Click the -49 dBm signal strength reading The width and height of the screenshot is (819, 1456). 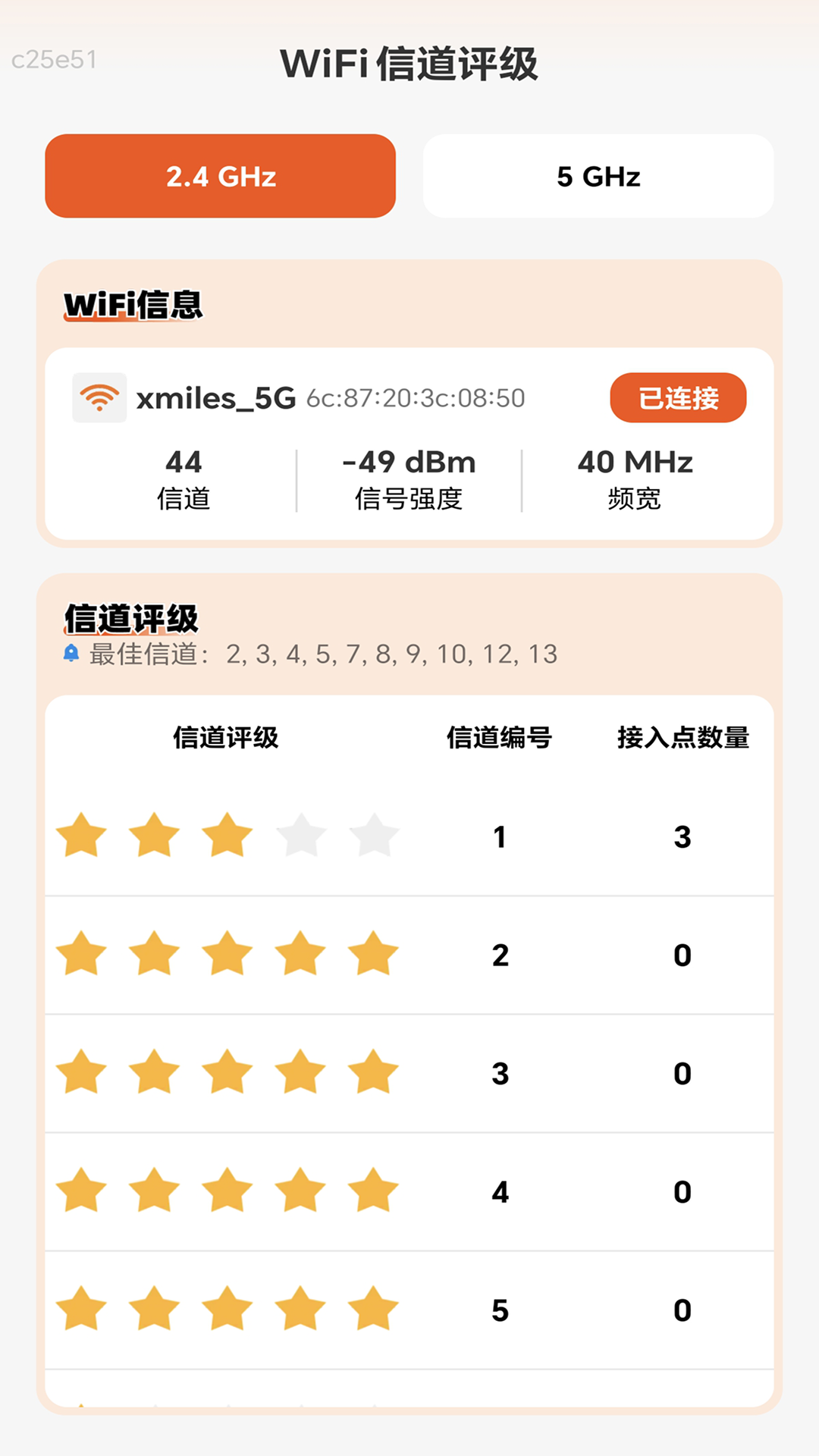pos(409,476)
